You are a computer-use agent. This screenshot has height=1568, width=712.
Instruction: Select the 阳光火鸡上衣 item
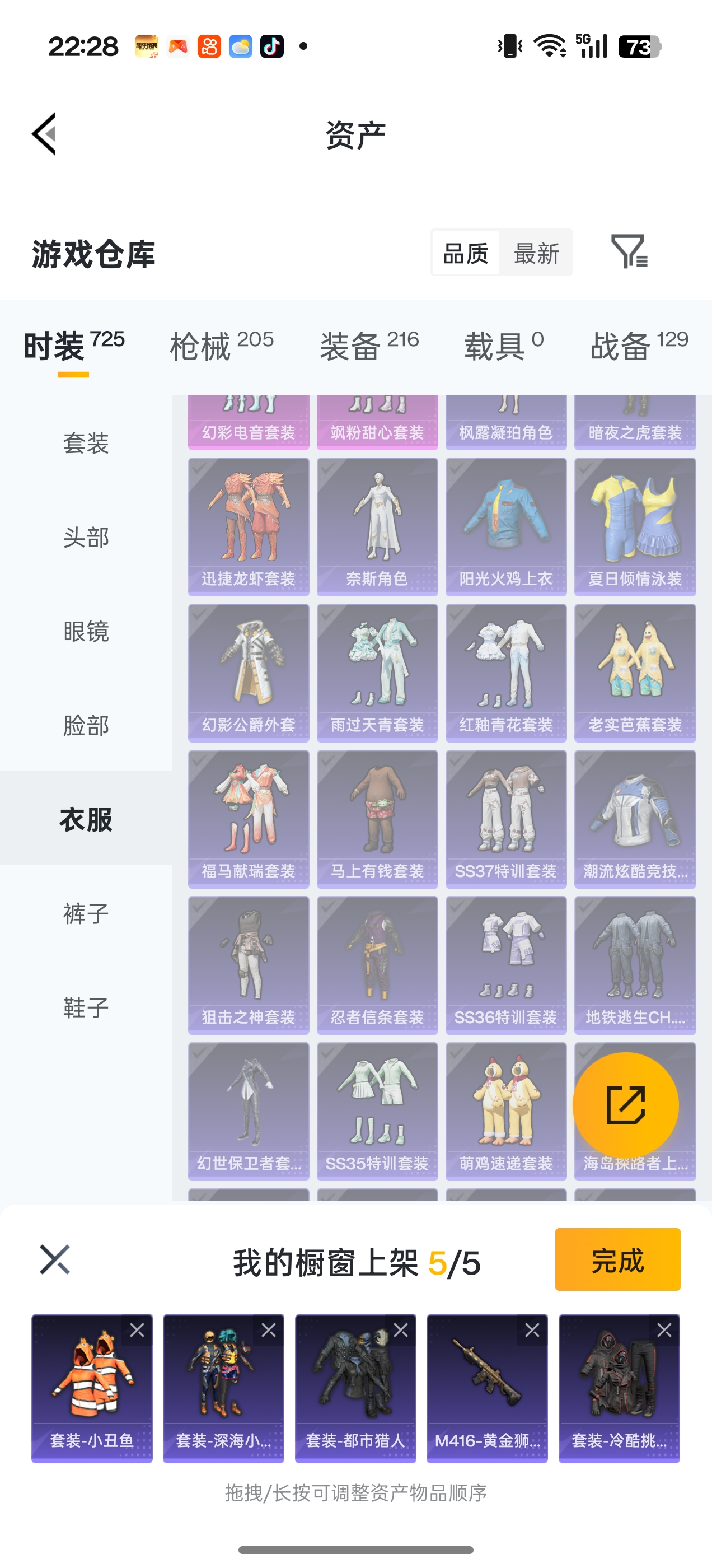tap(505, 526)
